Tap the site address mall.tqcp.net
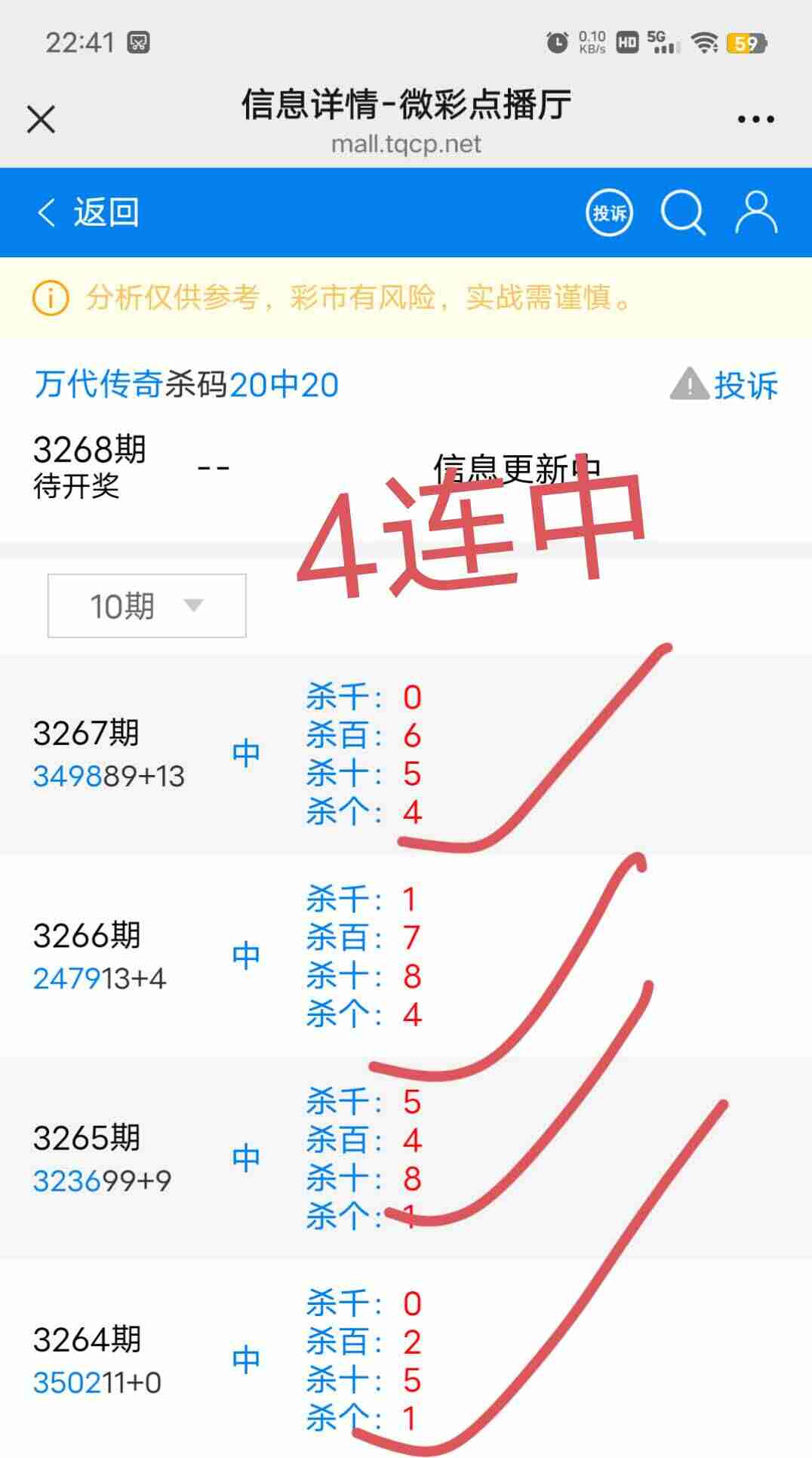The width and height of the screenshot is (812, 1458). 406,143
